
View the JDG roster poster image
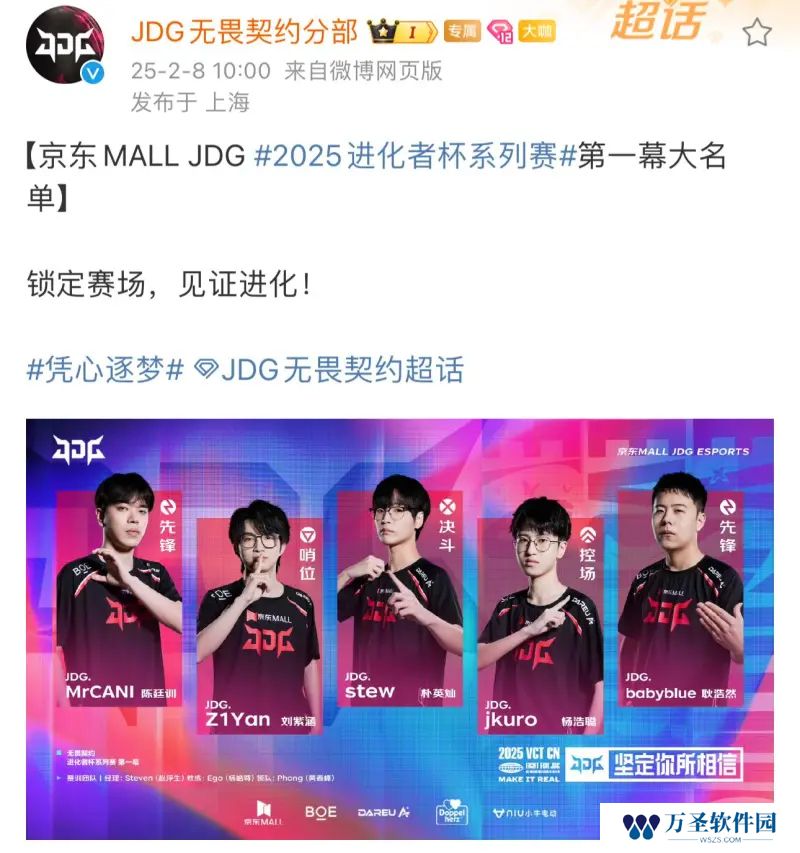[x=399, y=628]
